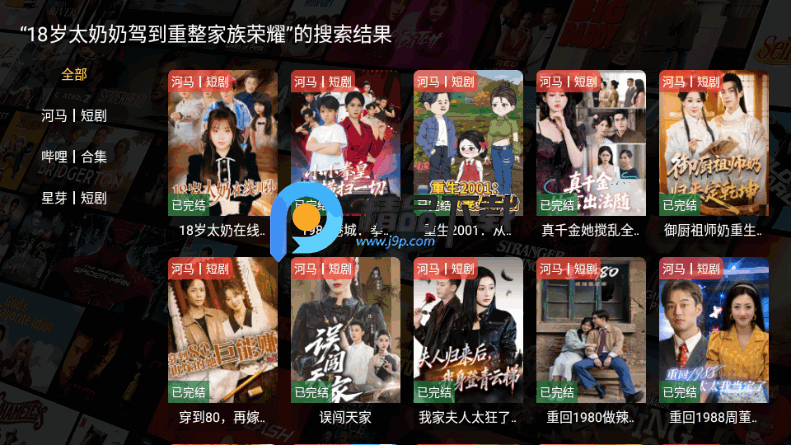Image resolution: width=791 pixels, height=445 pixels.
Task: Open the 18岁太奶在线 drama result
Action: [x=223, y=144]
